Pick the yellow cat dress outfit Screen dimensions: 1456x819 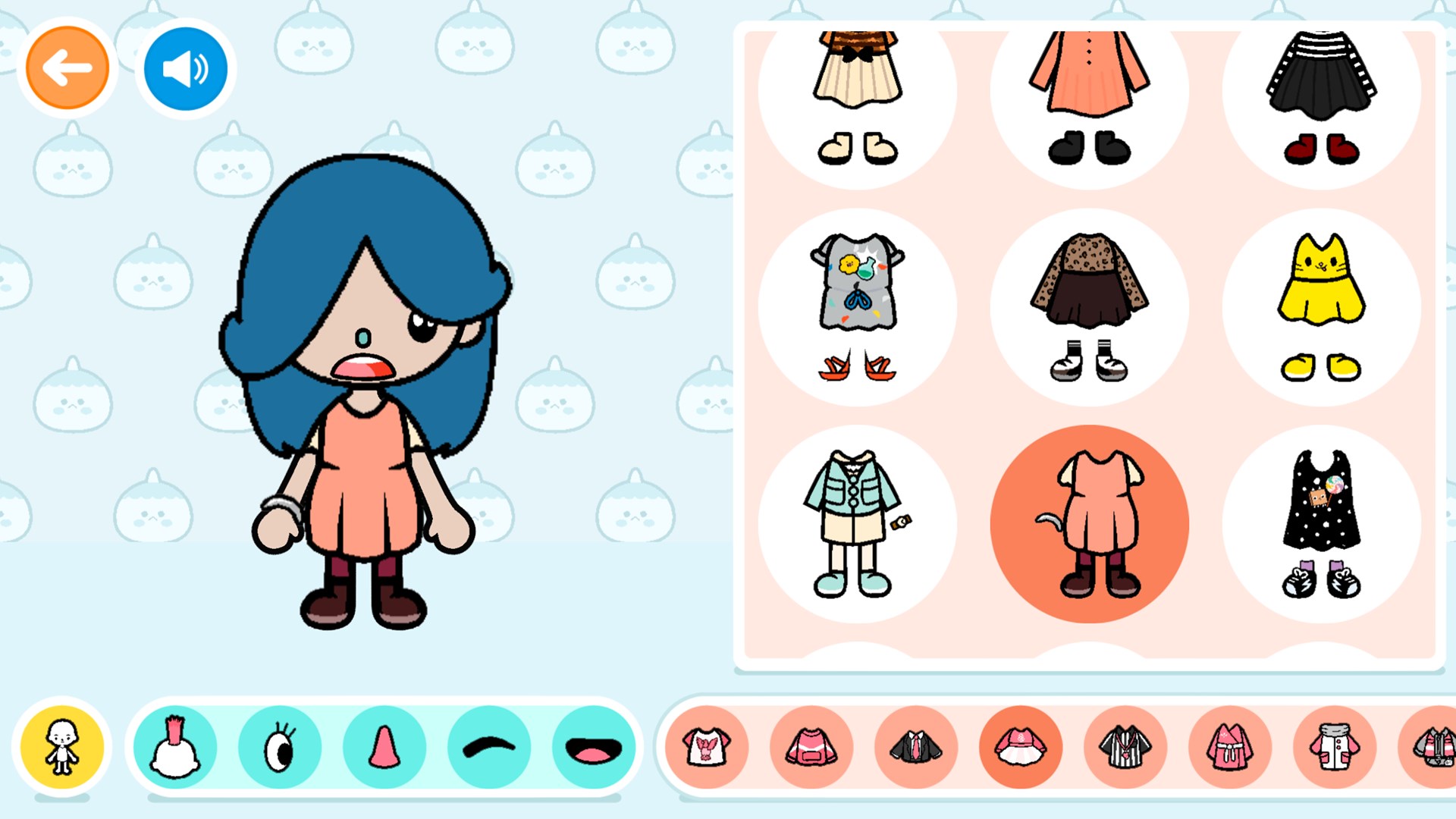(1321, 307)
